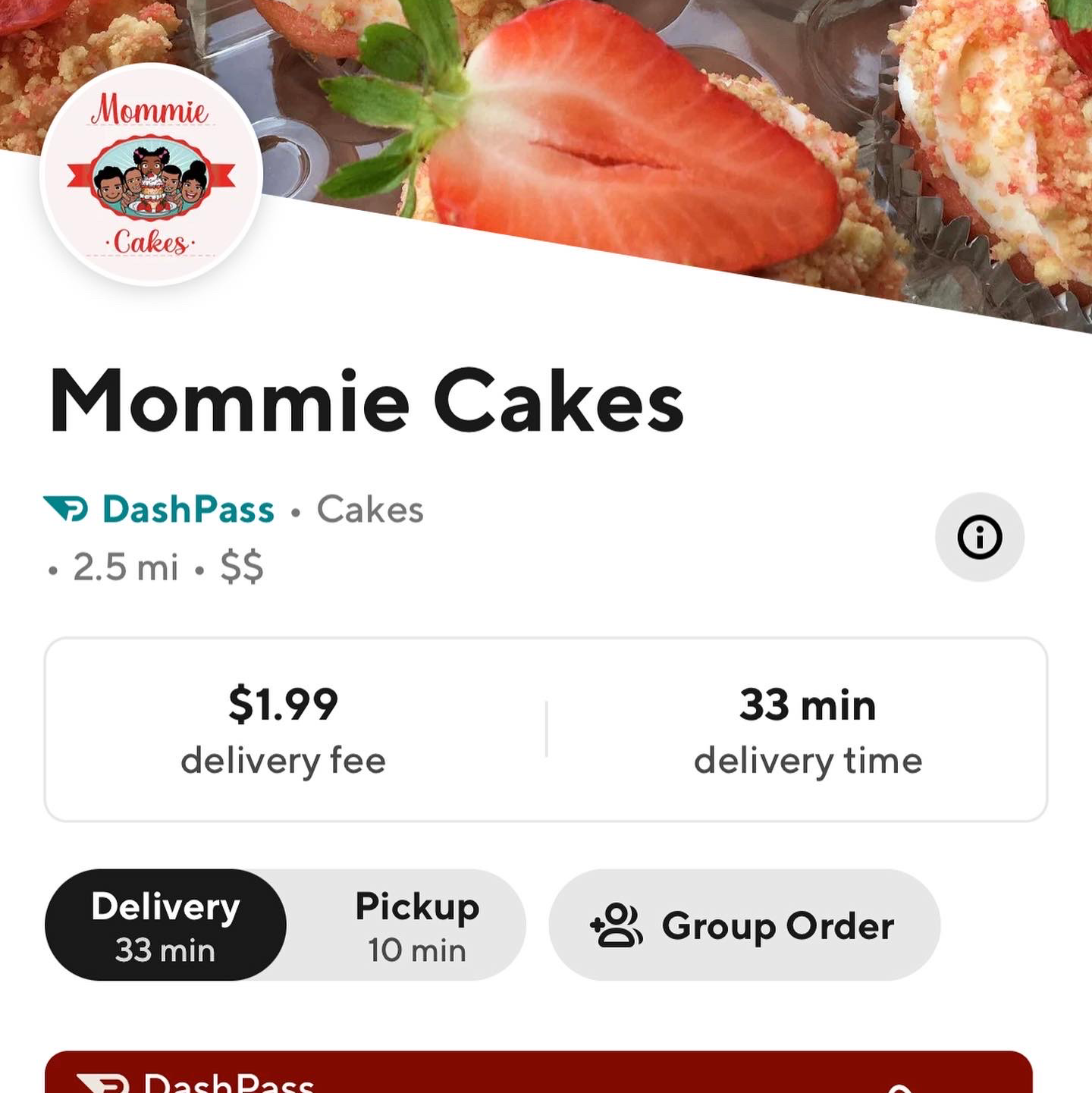Switch to Pickup 10 min
The width and height of the screenshot is (1092, 1093).
pos(416,925)
